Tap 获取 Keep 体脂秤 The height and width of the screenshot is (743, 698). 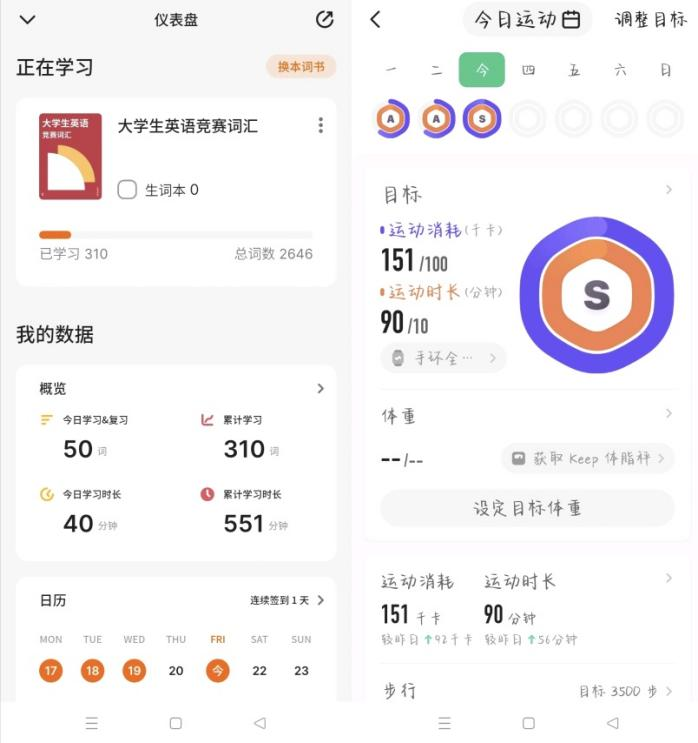(x=587, y=459)
